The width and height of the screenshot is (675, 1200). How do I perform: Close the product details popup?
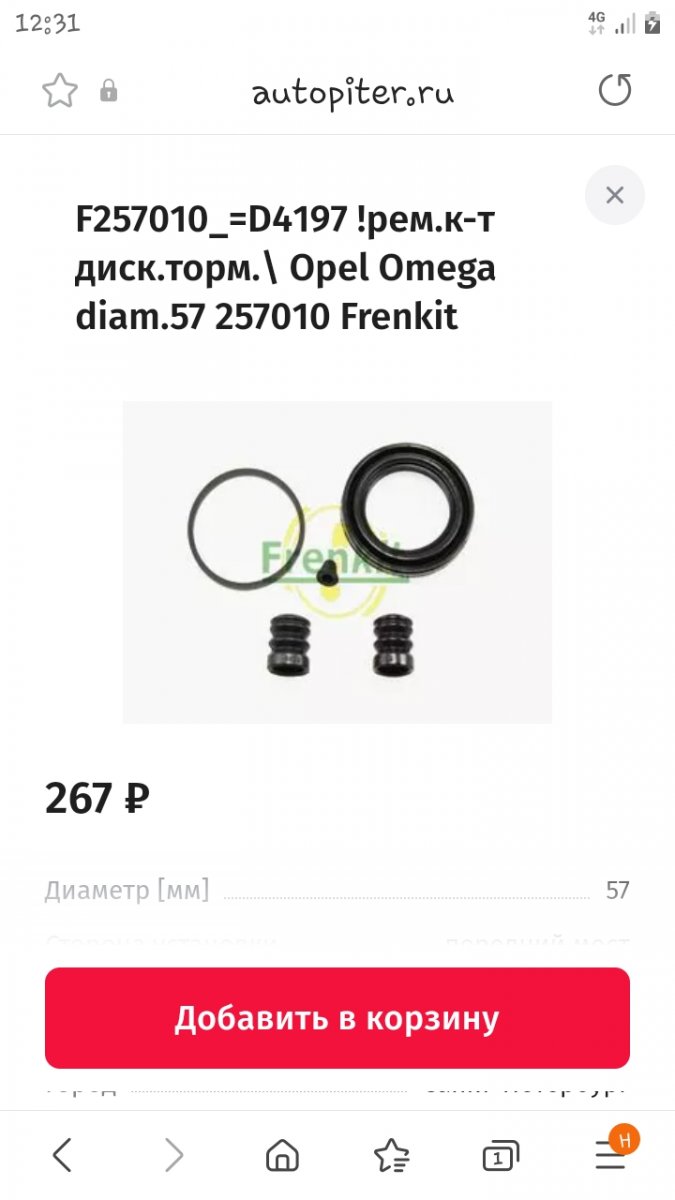[615, 195]
